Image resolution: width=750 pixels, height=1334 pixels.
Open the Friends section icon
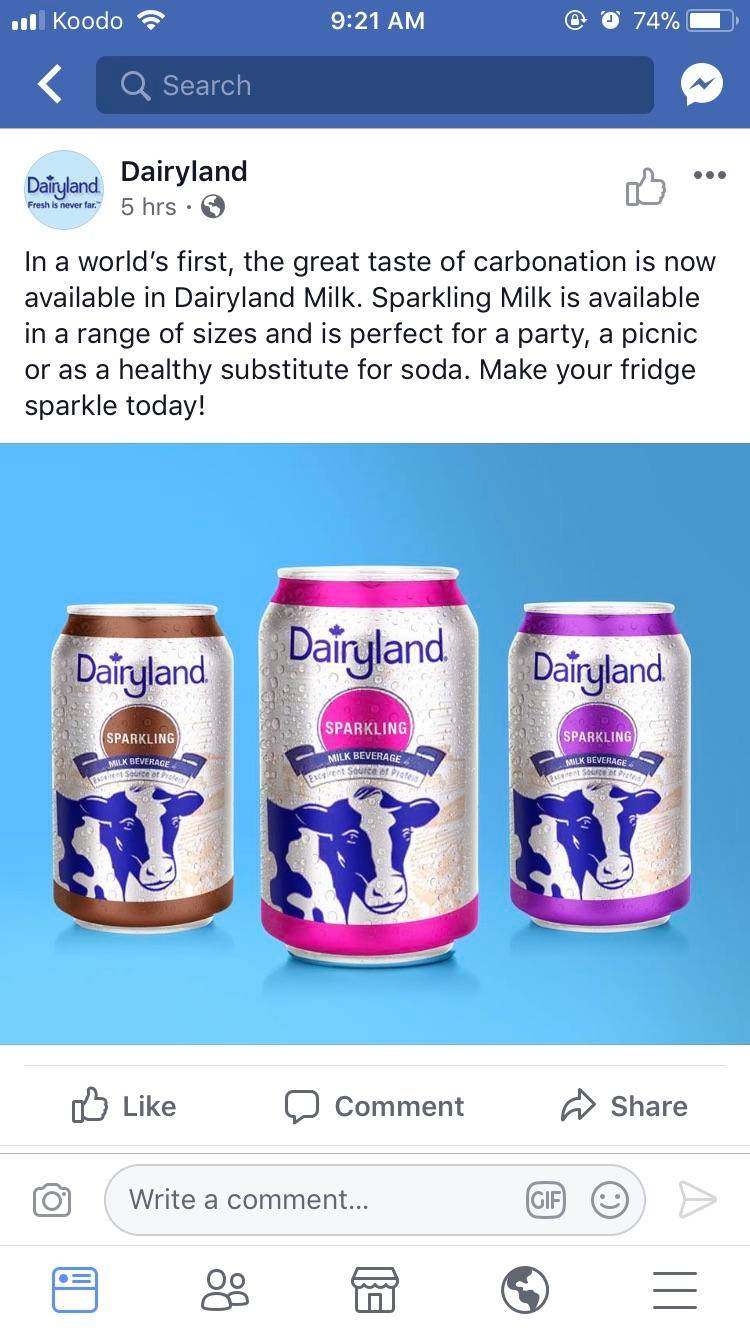tap(225, 1289)
